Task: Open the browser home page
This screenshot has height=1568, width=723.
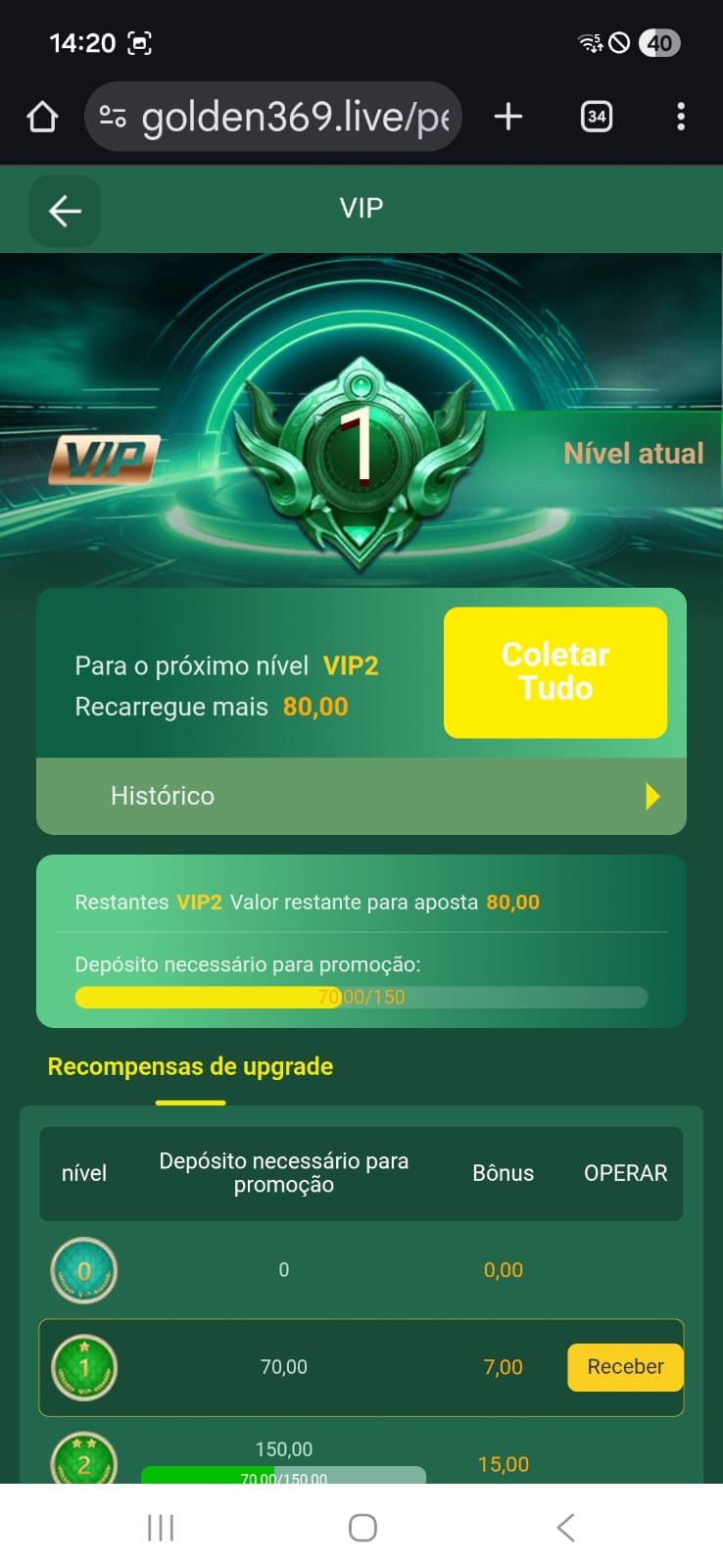Action: pyautogui.click(x=42, y=117)
